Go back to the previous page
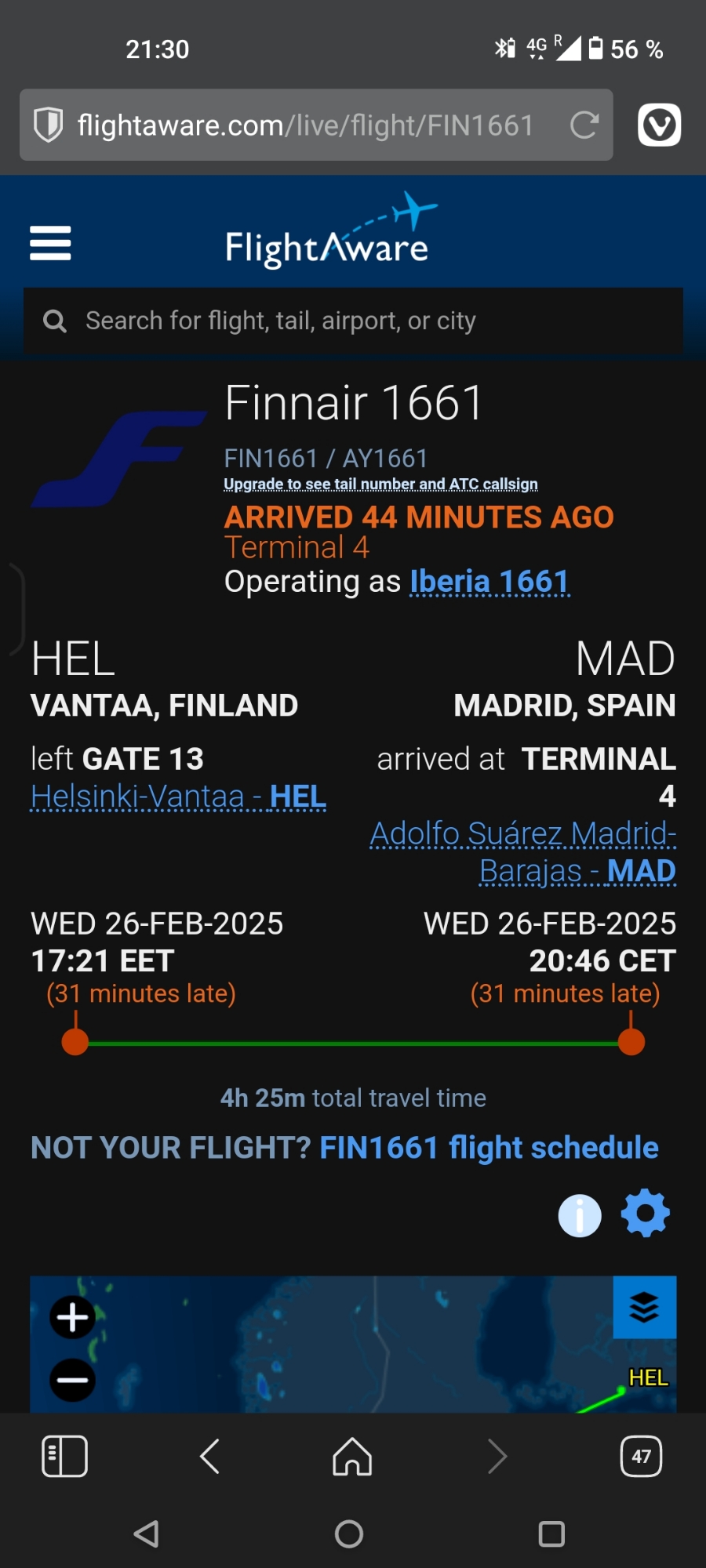Viewport: 706px width, 1568px height. [209, 1457]
